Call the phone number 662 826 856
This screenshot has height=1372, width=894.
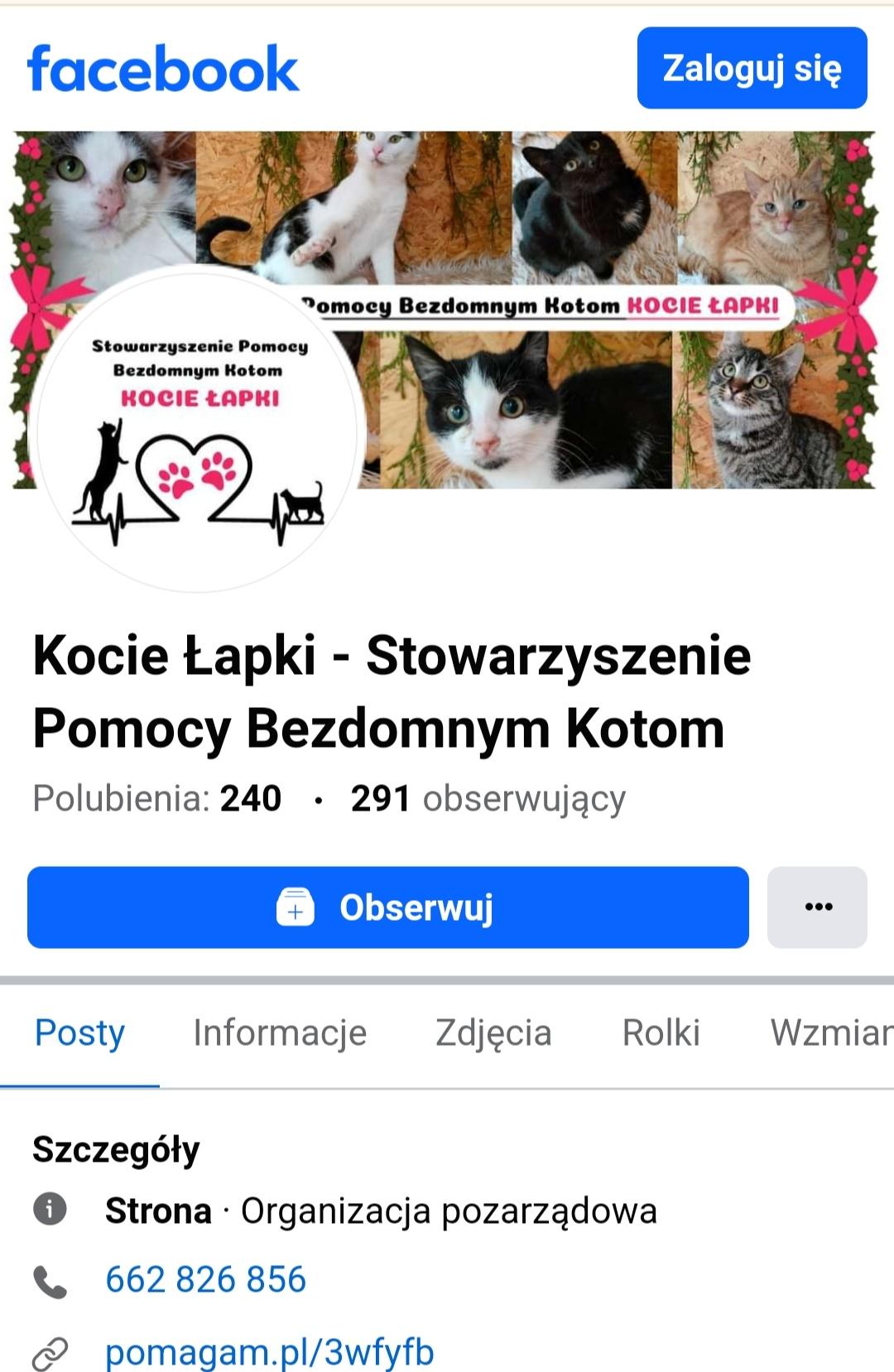pyautogui.click(x=205, y=1279)
